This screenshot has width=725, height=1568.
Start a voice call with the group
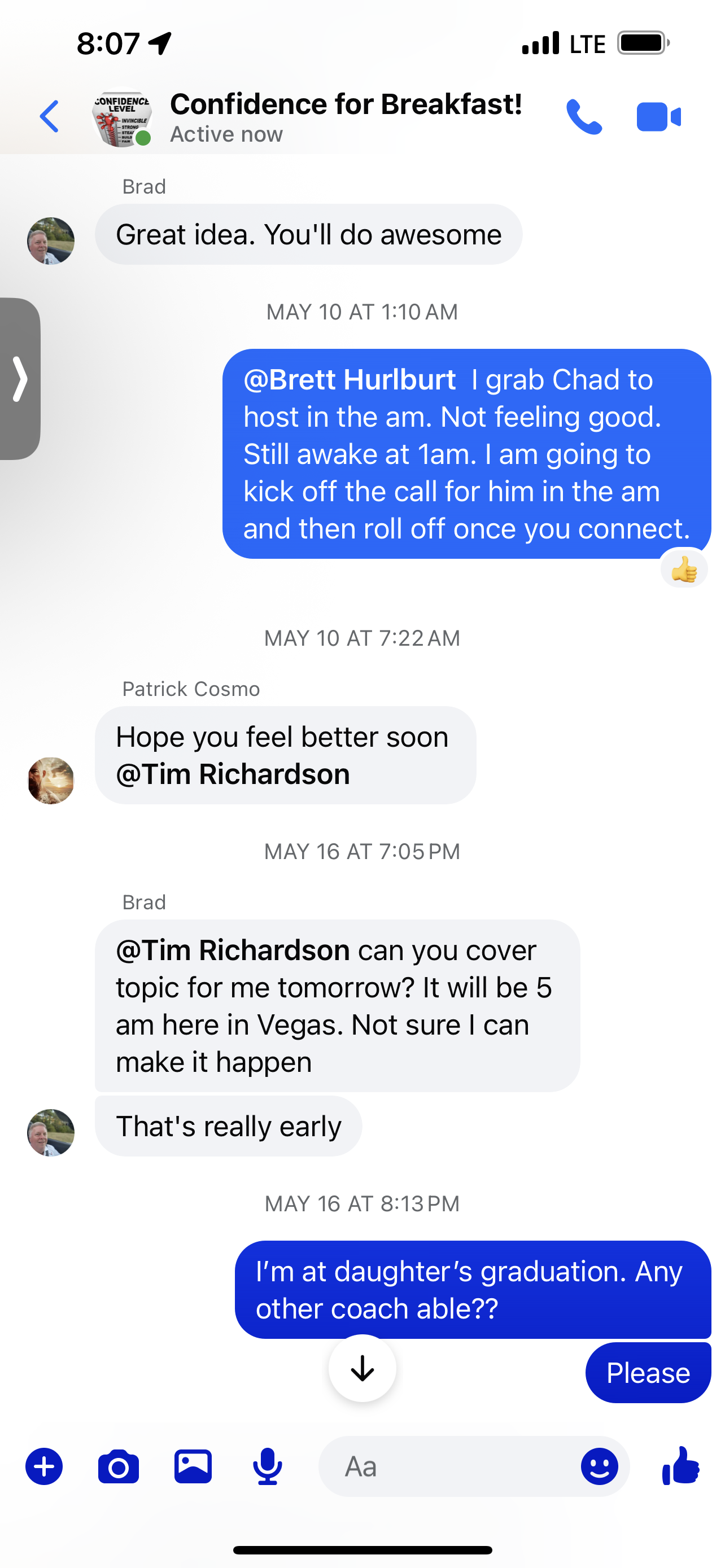point(583,116)
